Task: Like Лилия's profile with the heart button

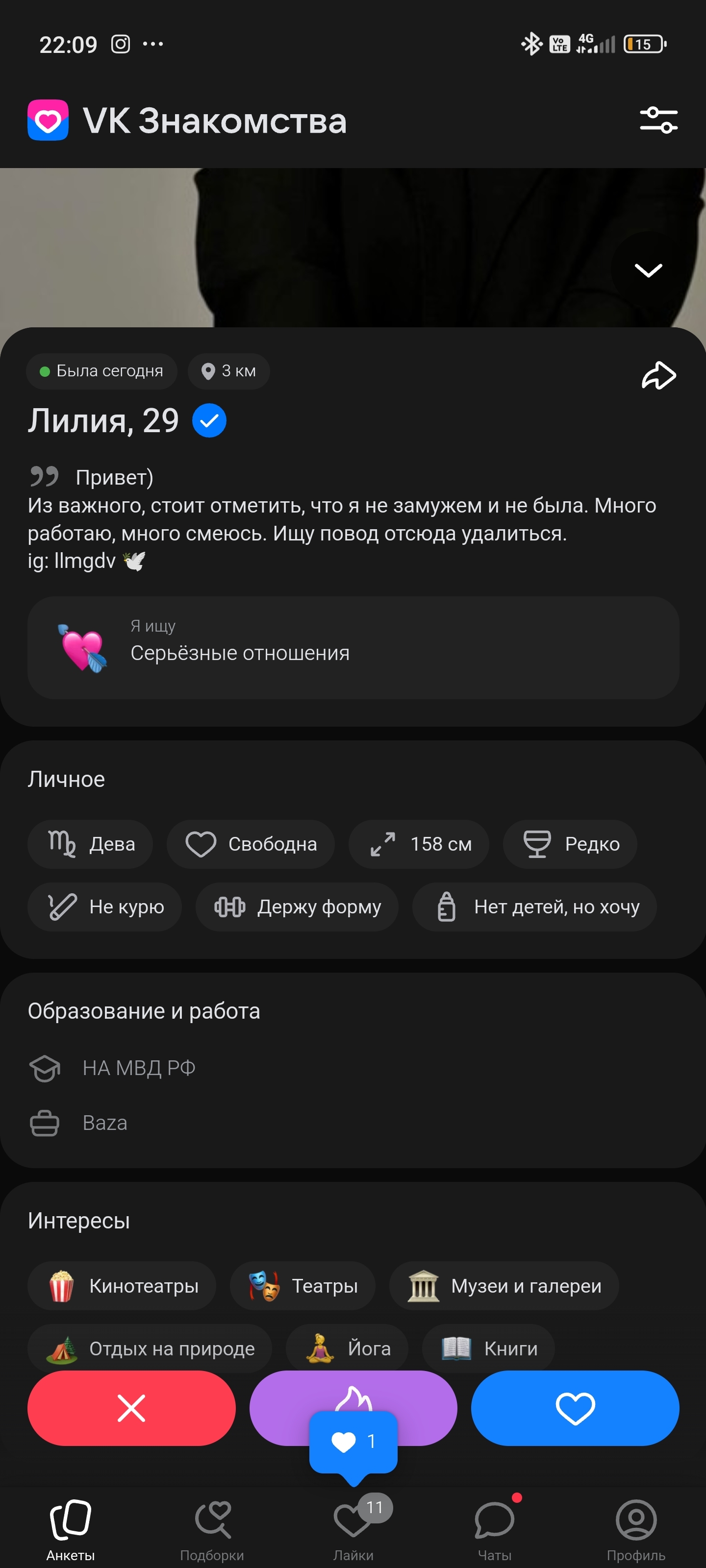Action: click(575, 1407)
